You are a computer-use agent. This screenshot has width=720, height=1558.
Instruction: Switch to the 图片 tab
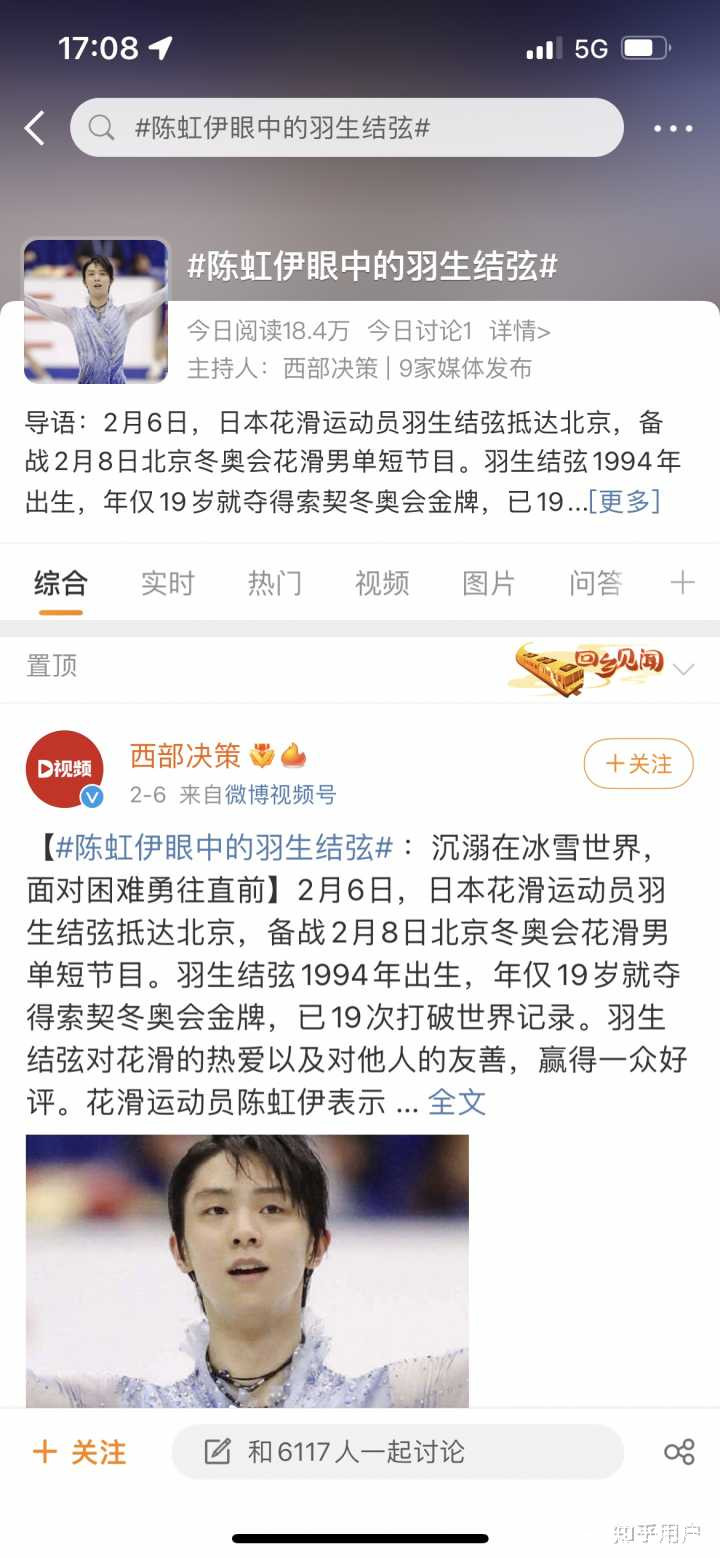(488, 583)
